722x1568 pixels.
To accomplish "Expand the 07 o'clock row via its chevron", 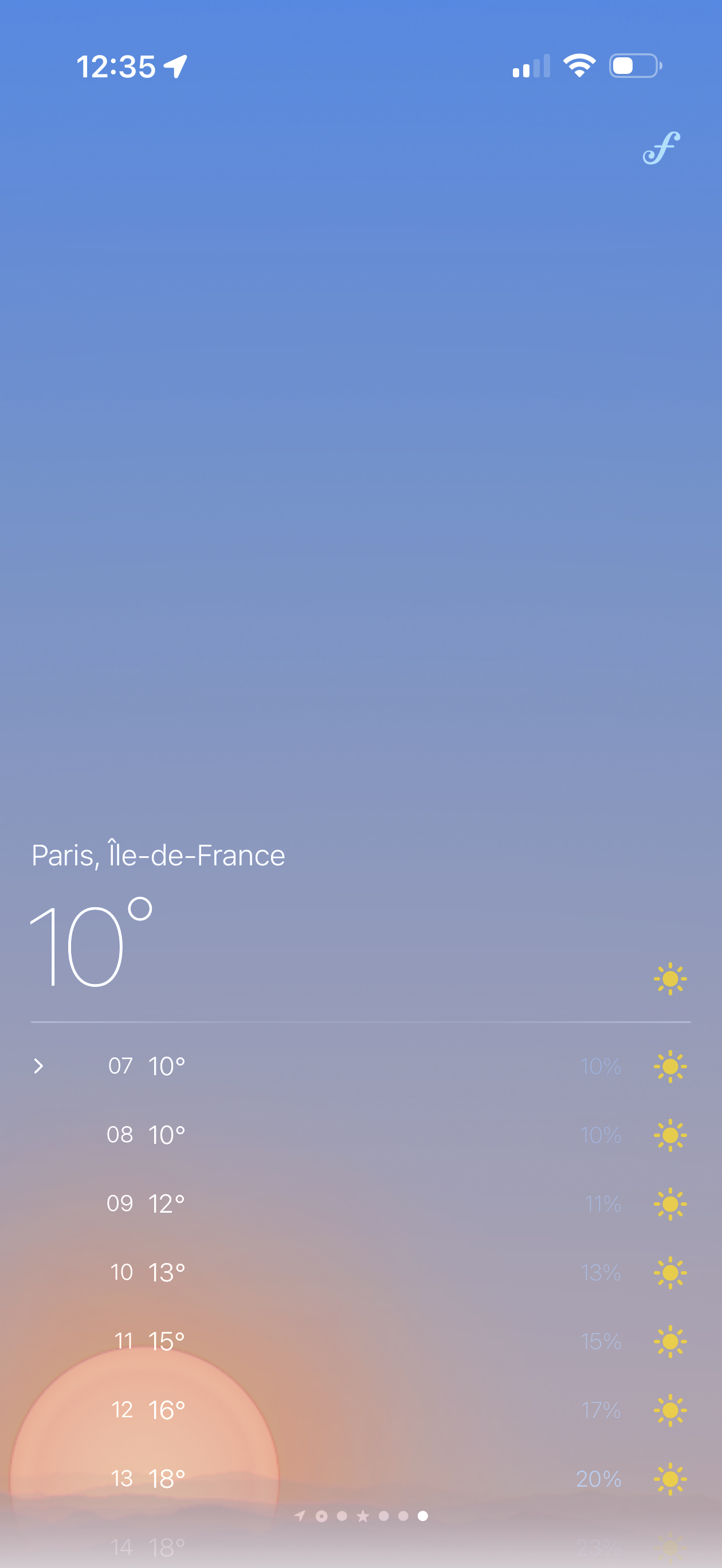I will pos(39,1065).
